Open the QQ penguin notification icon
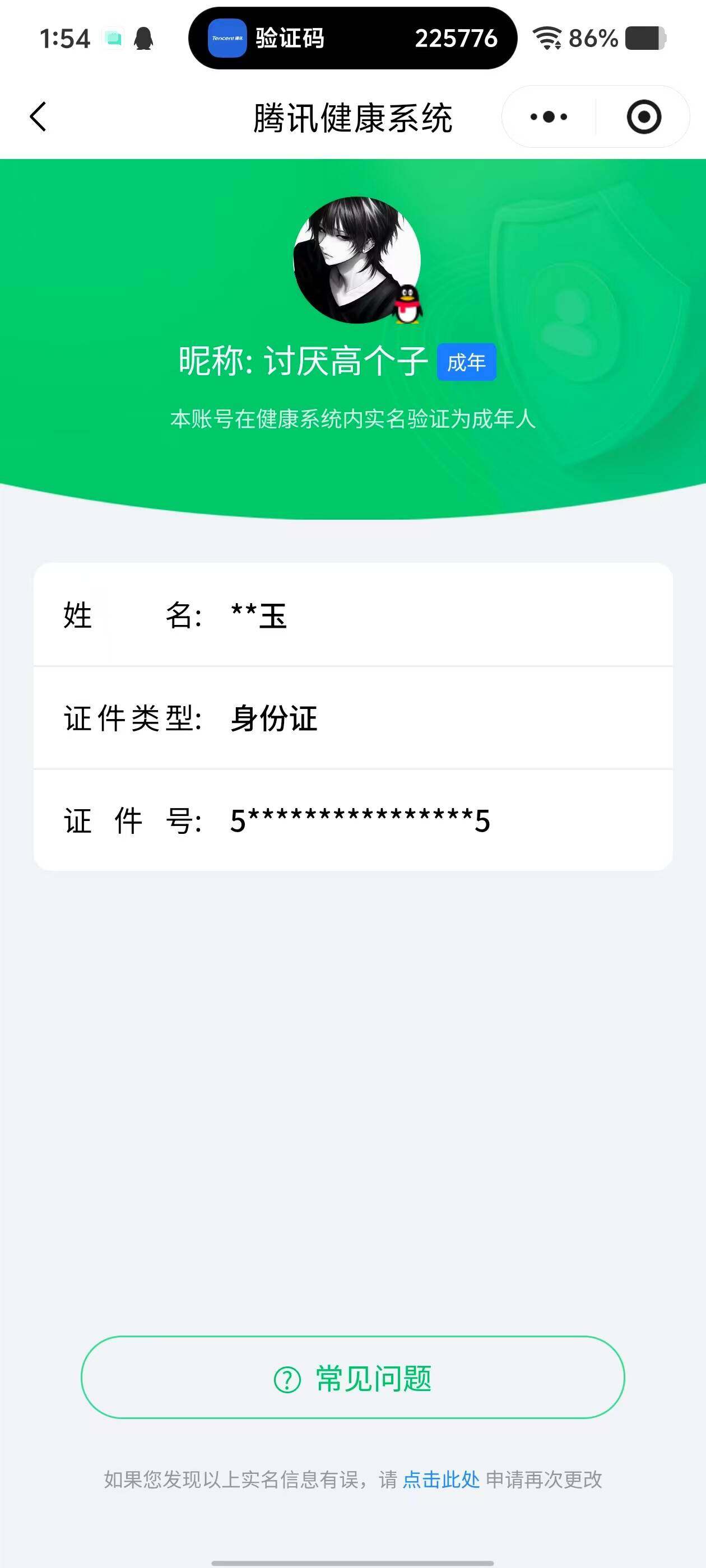Image resolution: width=706 pixels, height=1568 pixels. (x=144, y=38)
